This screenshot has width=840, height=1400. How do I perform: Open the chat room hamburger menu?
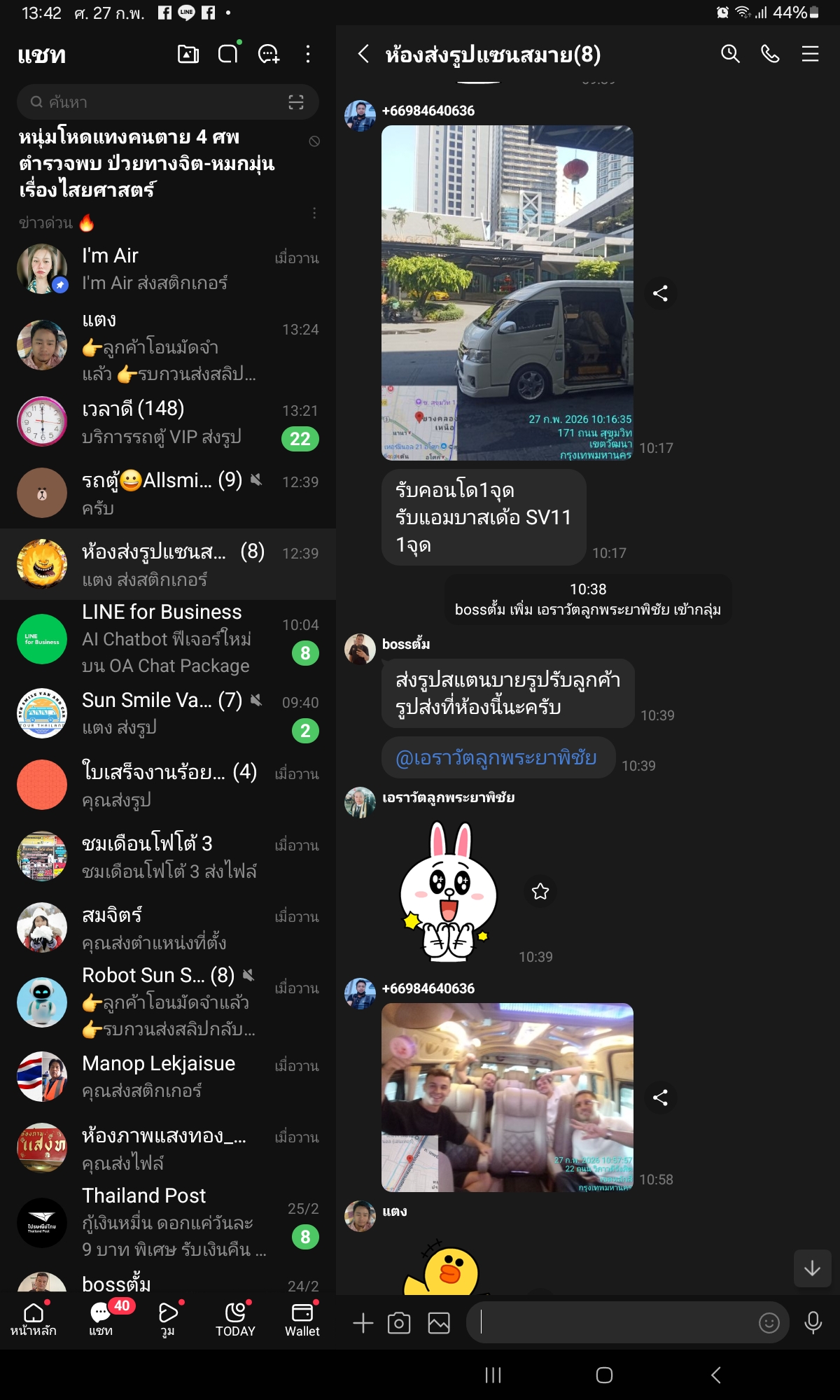tap(810, 54)
